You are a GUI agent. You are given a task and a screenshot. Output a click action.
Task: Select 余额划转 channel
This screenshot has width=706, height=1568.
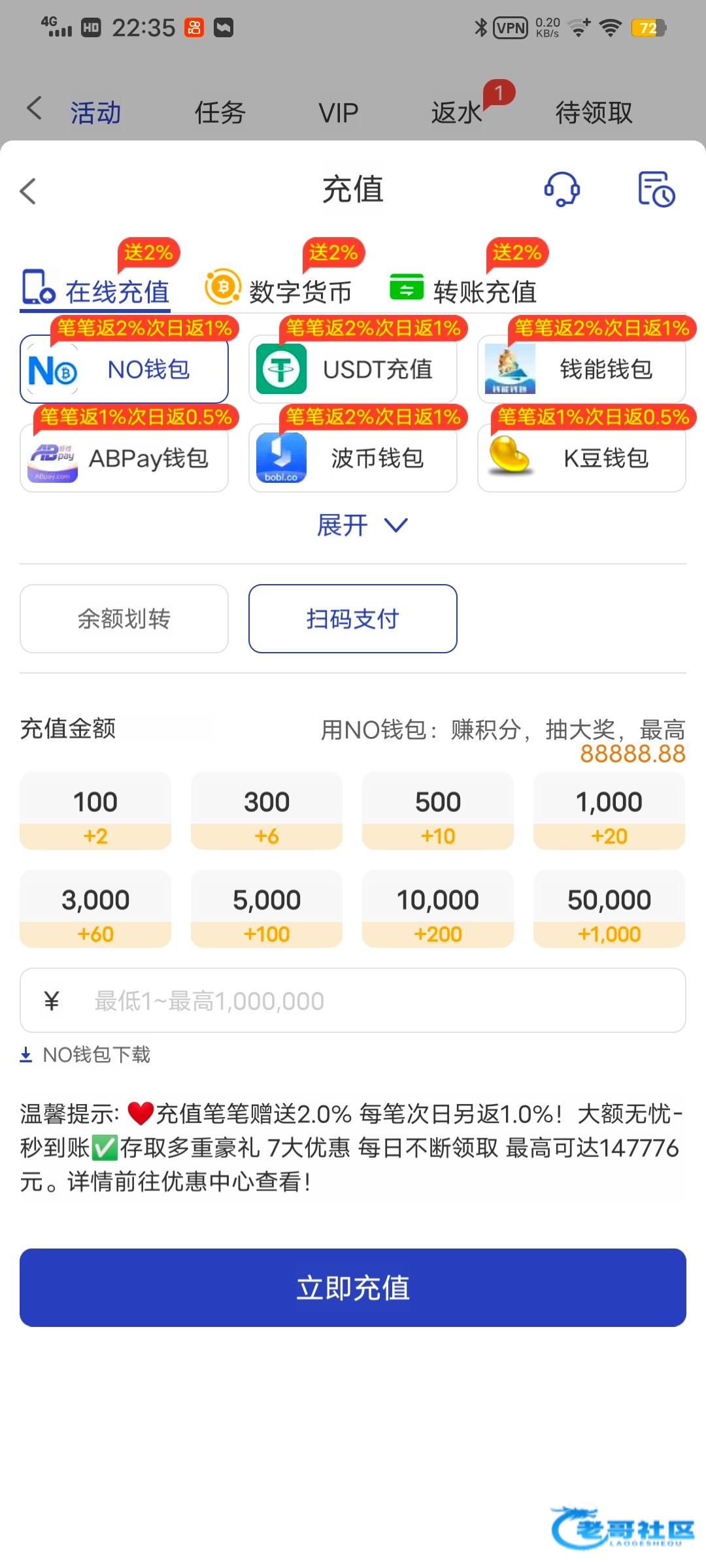[124, 619]
